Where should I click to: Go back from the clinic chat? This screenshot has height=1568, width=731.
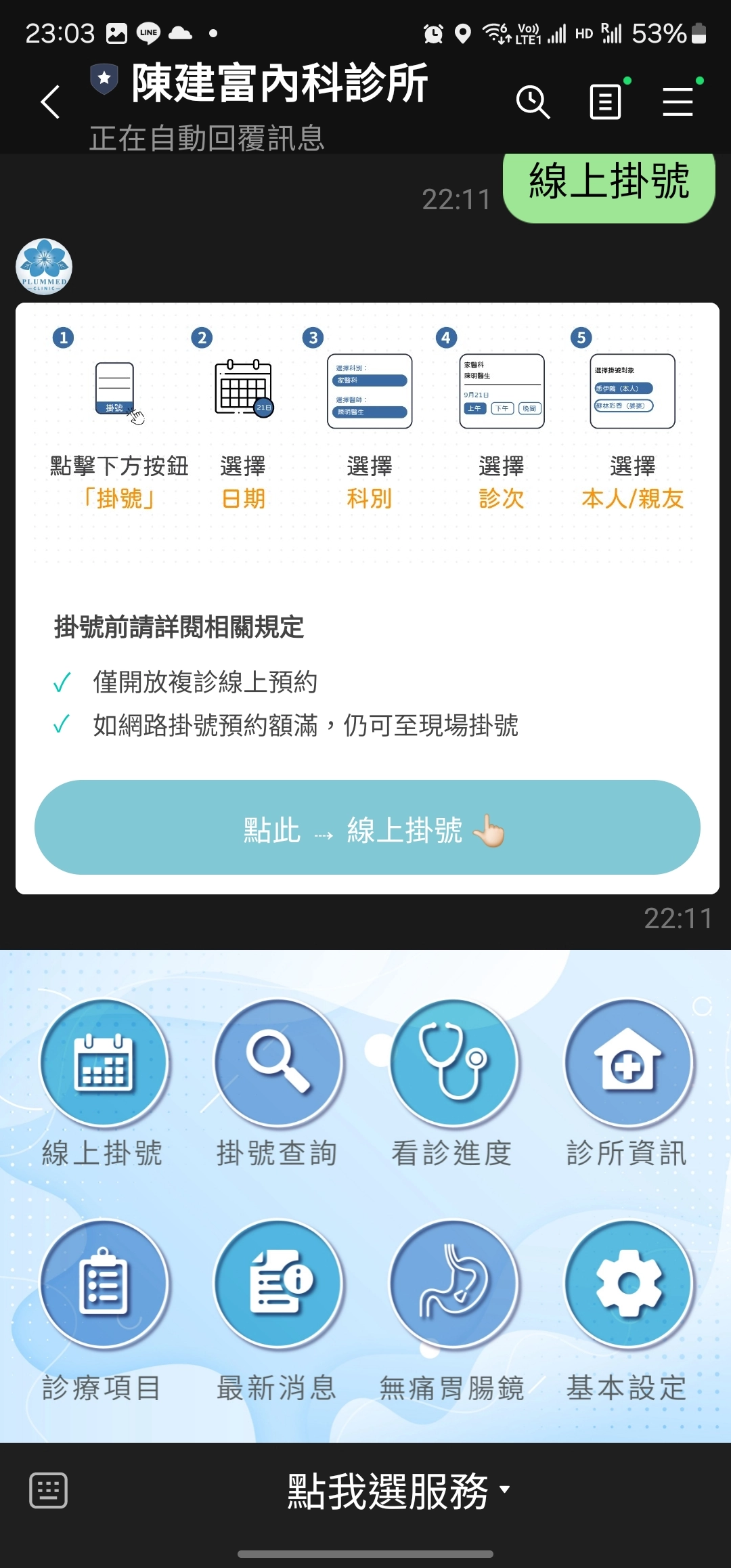point(51,102)
